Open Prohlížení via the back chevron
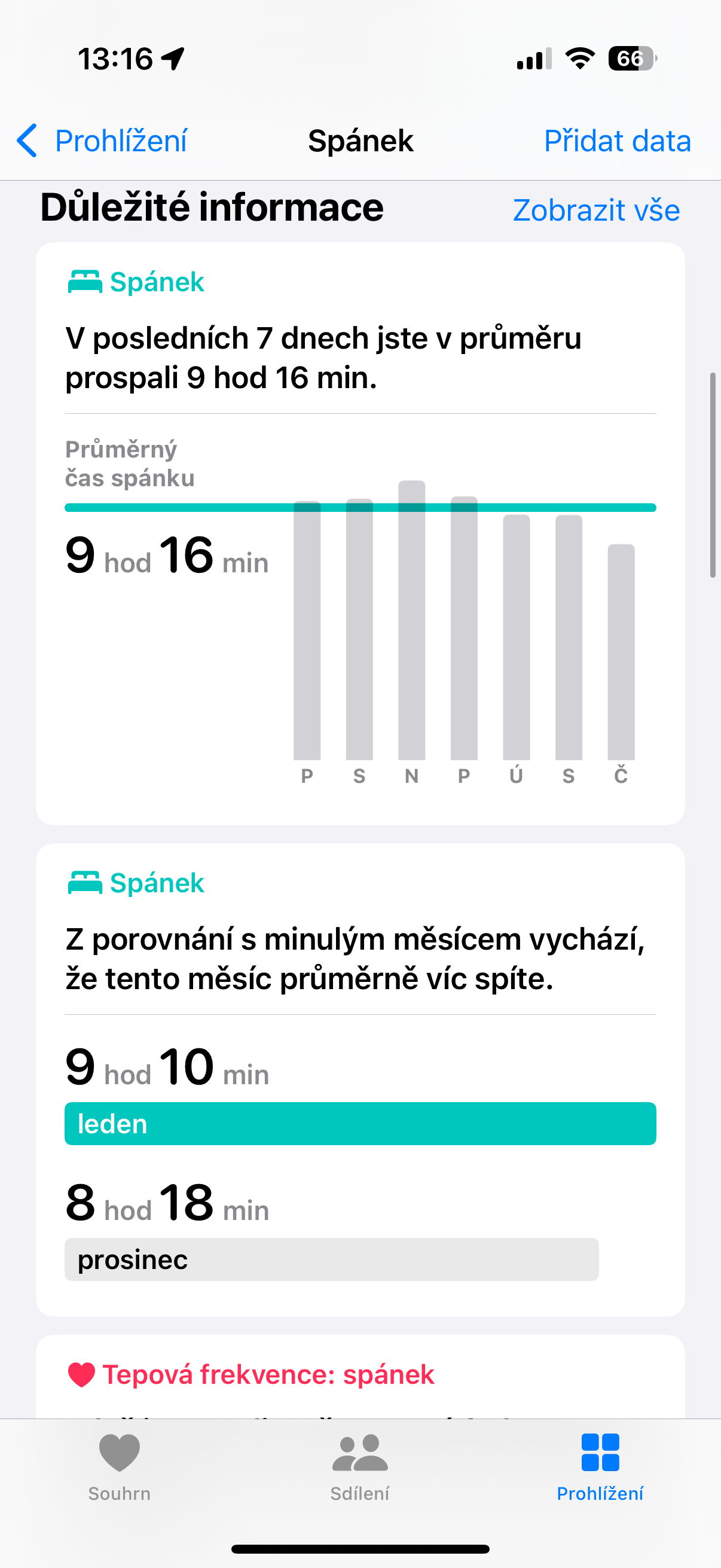 26,140
